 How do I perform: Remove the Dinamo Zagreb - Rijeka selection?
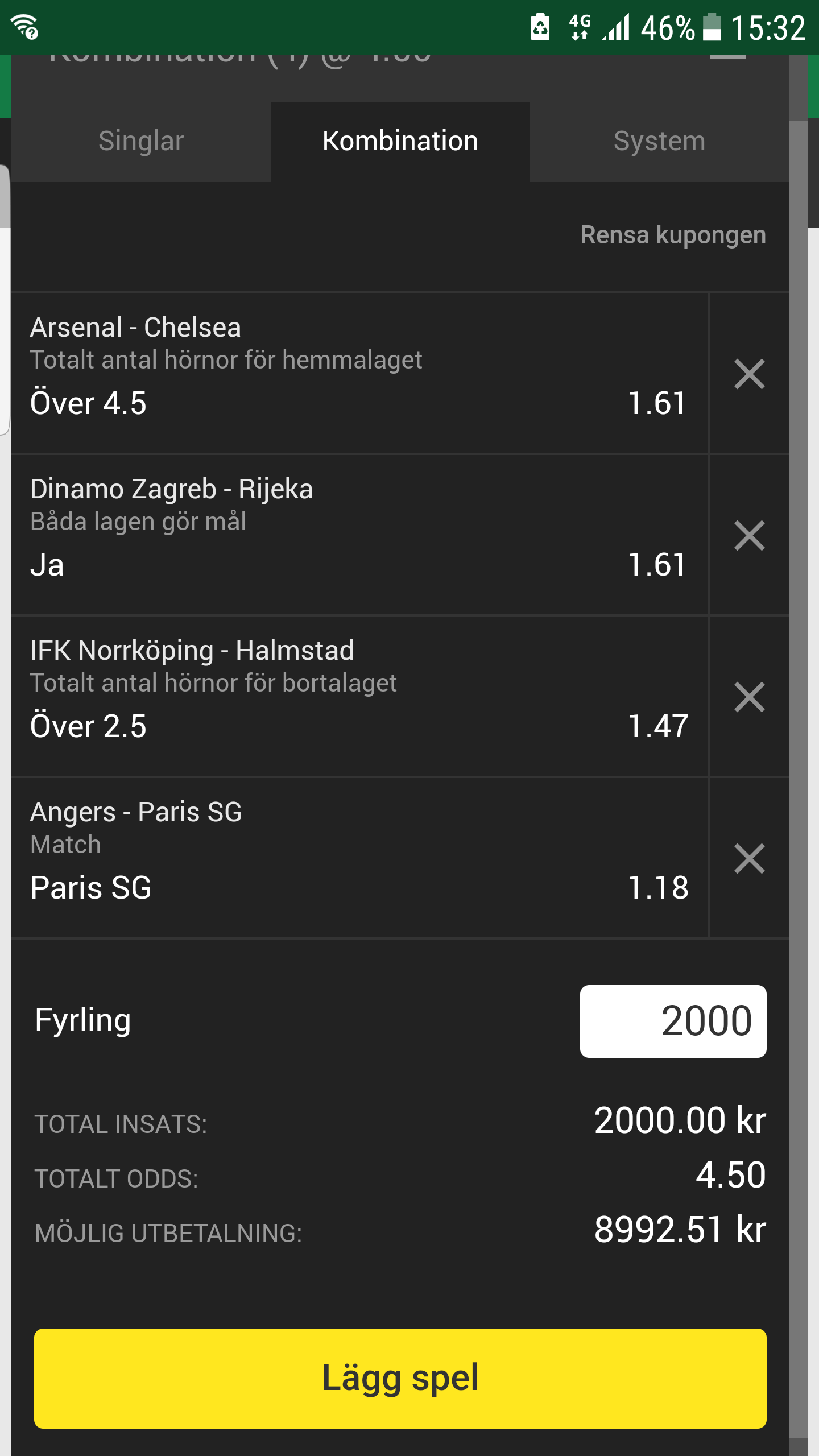click(x=749, y=536)
